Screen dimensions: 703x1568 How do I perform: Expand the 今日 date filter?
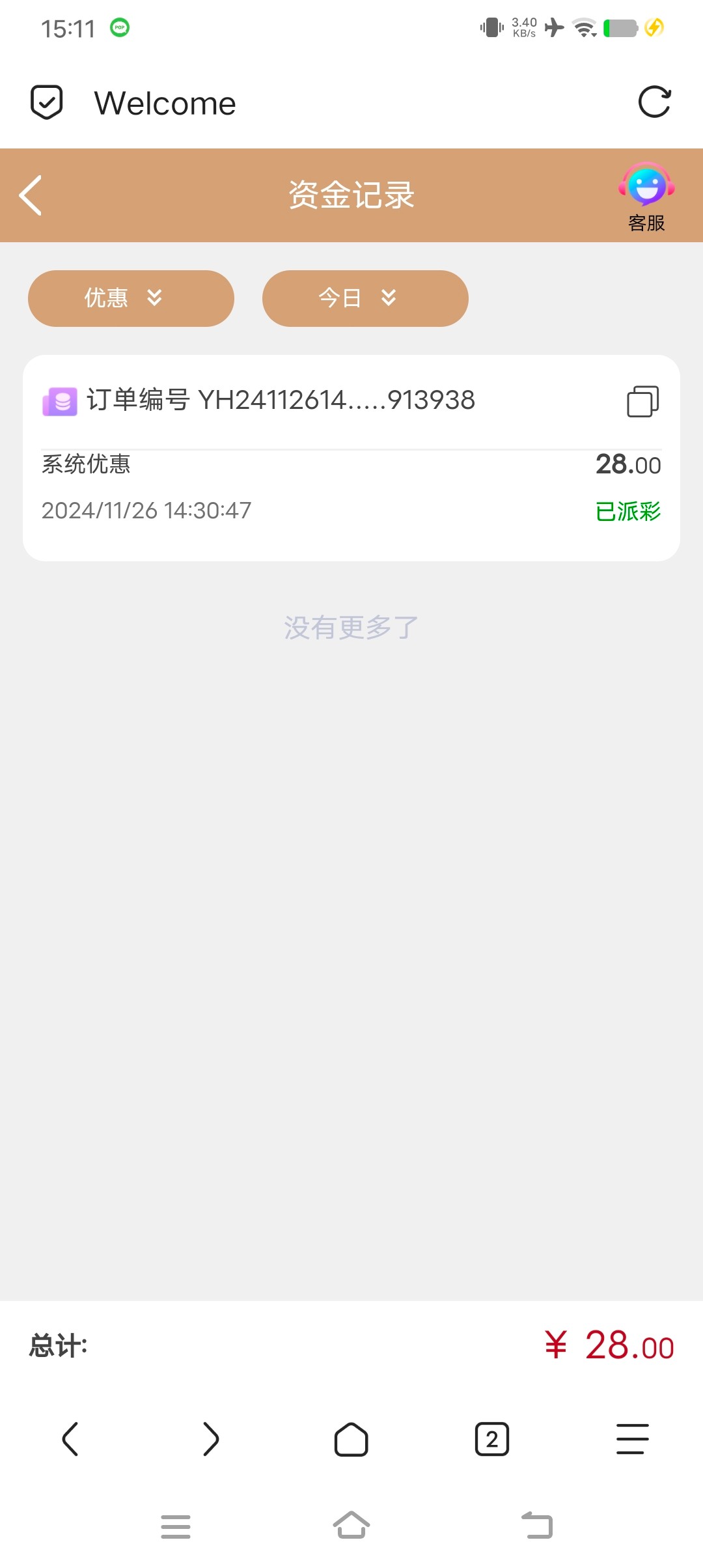(365, 298)
